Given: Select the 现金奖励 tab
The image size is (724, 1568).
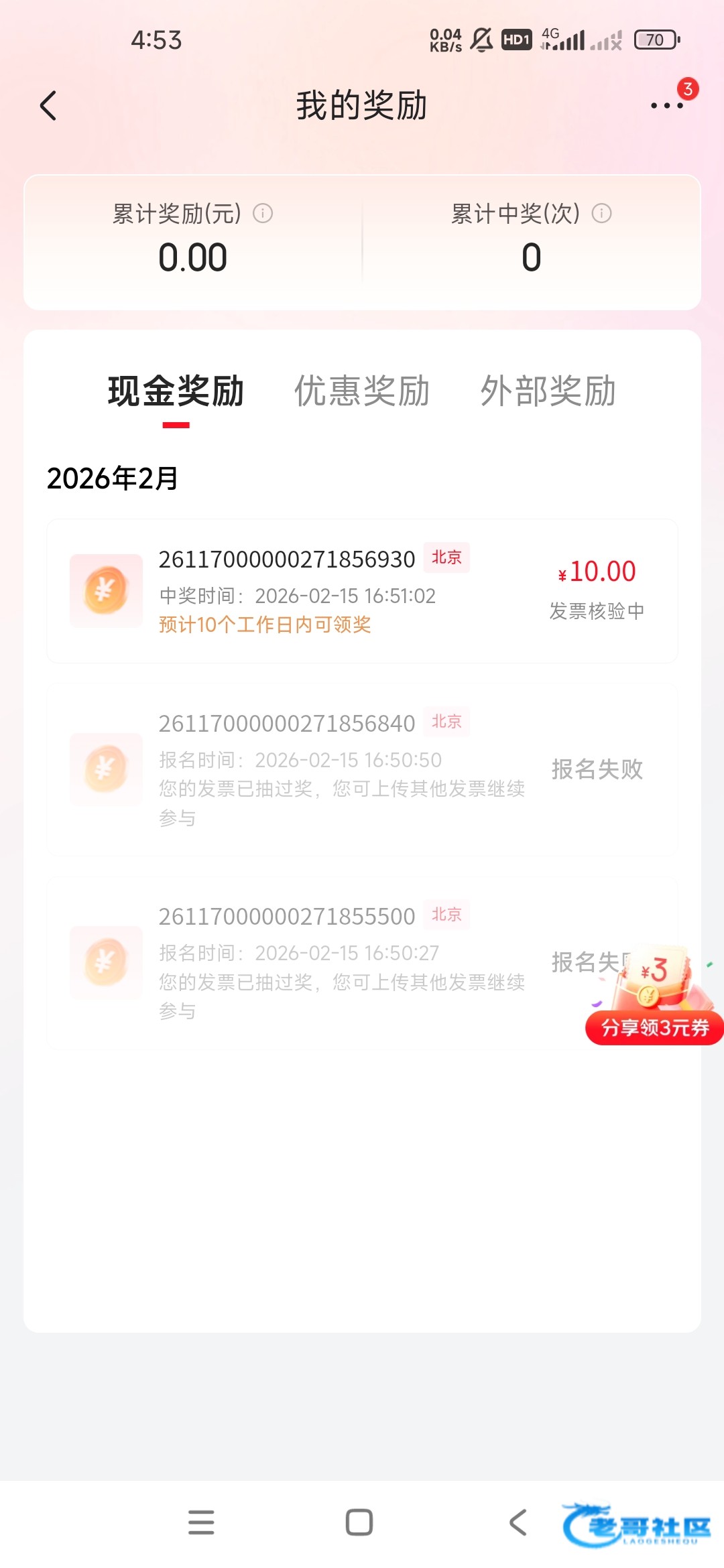Looking at the screenshot, I should [176, 391].
